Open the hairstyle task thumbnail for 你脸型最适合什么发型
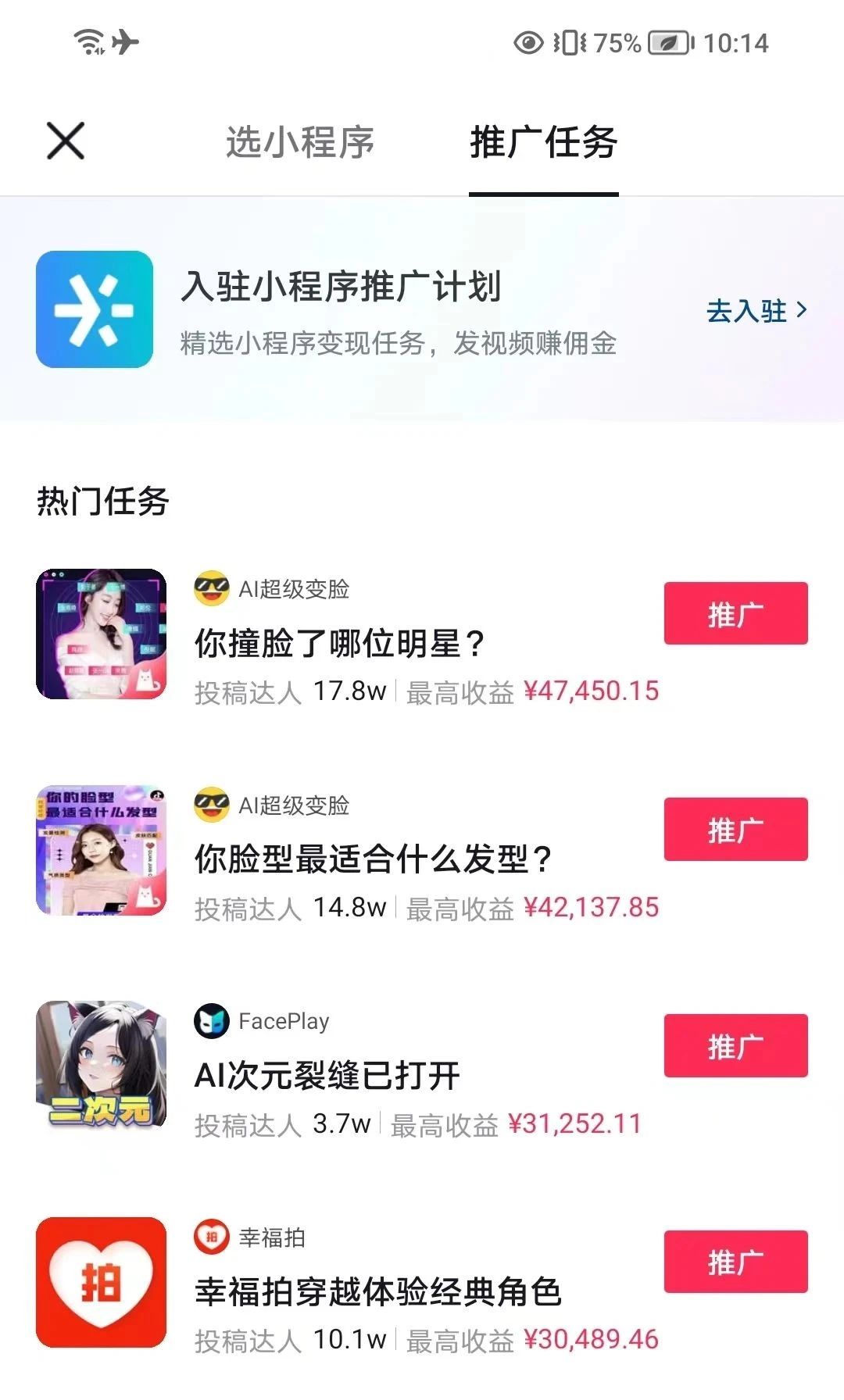This screenshot has width=844, height=1400. click(101, 848)
